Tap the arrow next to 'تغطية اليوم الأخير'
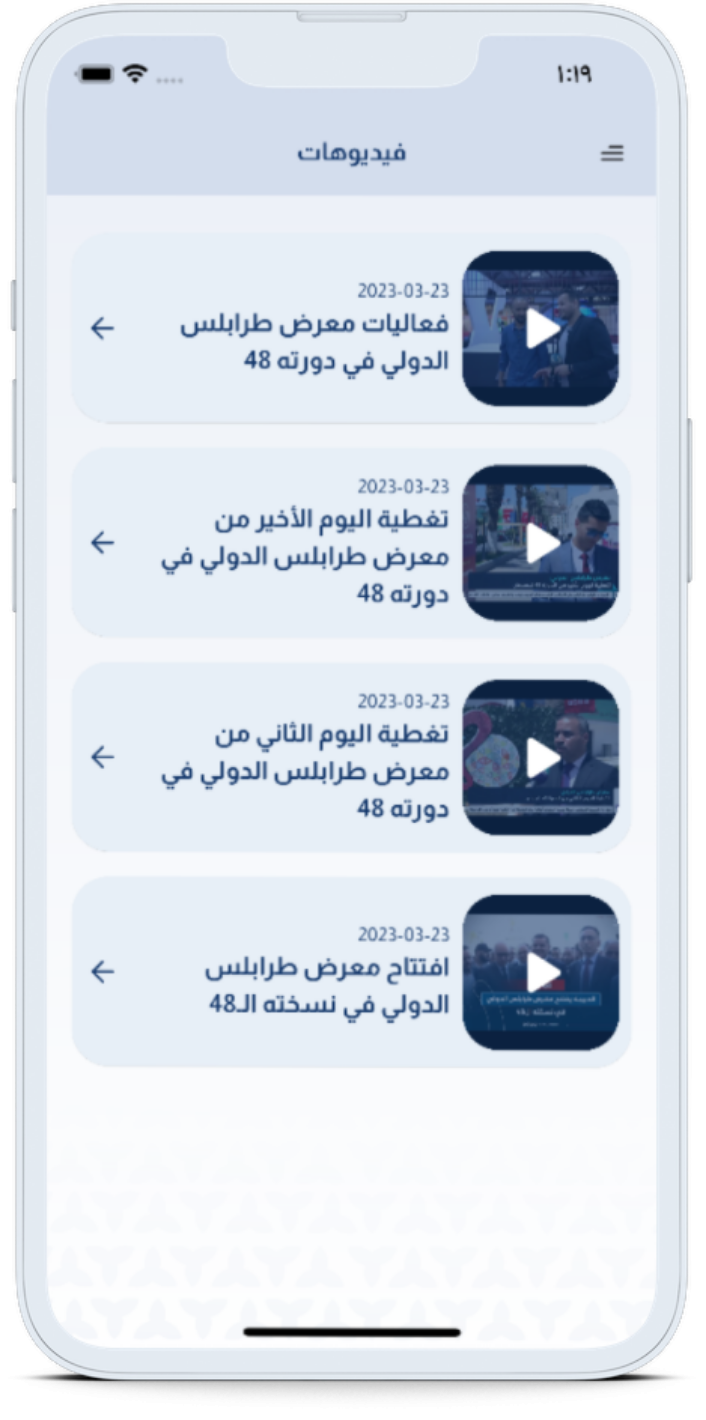Image resolution: width=706 pixels, height=1420 pixels. (x=103, y=543)
